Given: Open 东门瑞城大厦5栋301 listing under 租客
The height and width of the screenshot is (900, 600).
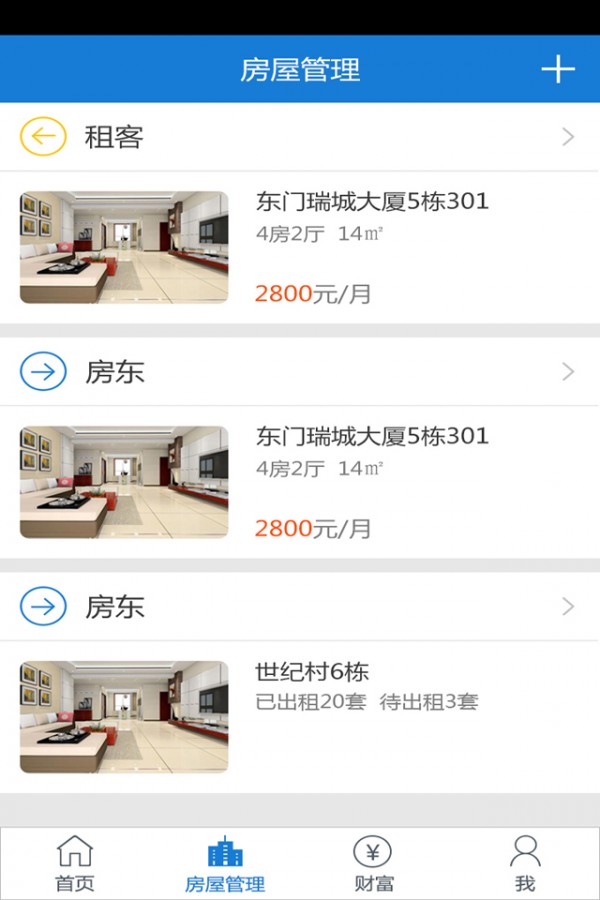Looking at the screenshot, I should point(300,247).
